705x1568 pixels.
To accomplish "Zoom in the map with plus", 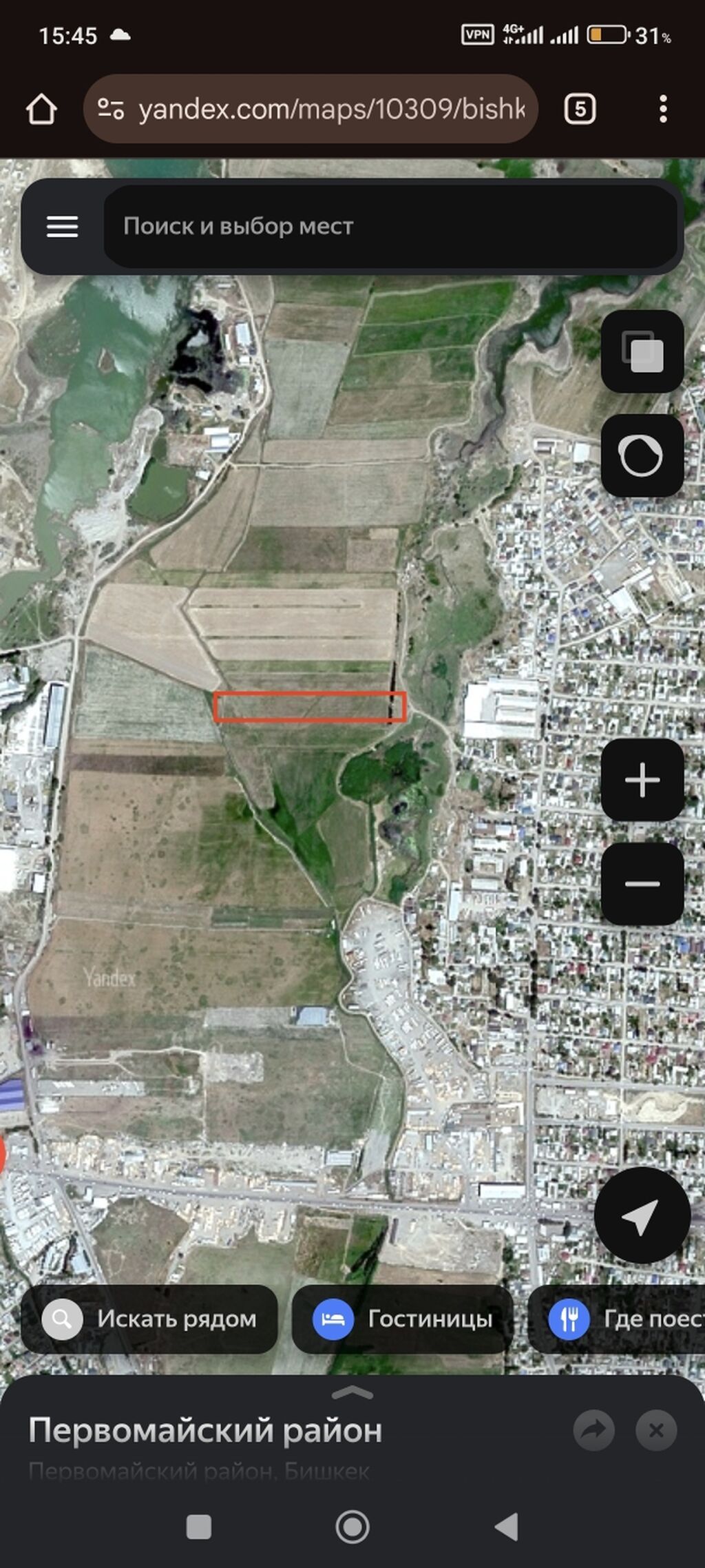I will tap(642, 780).
